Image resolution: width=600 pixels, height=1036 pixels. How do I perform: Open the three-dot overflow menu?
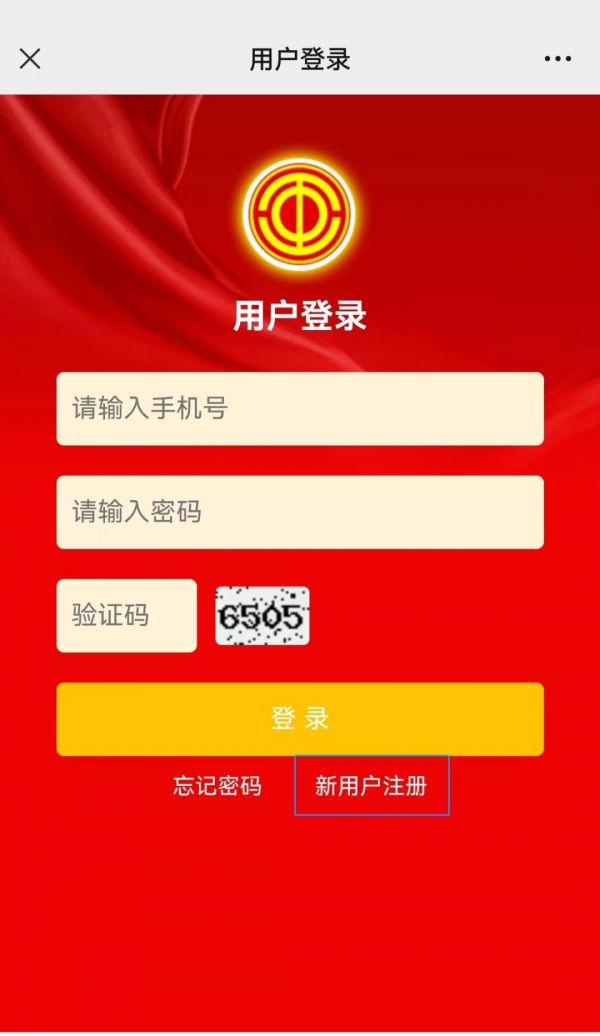pos(558,59)
